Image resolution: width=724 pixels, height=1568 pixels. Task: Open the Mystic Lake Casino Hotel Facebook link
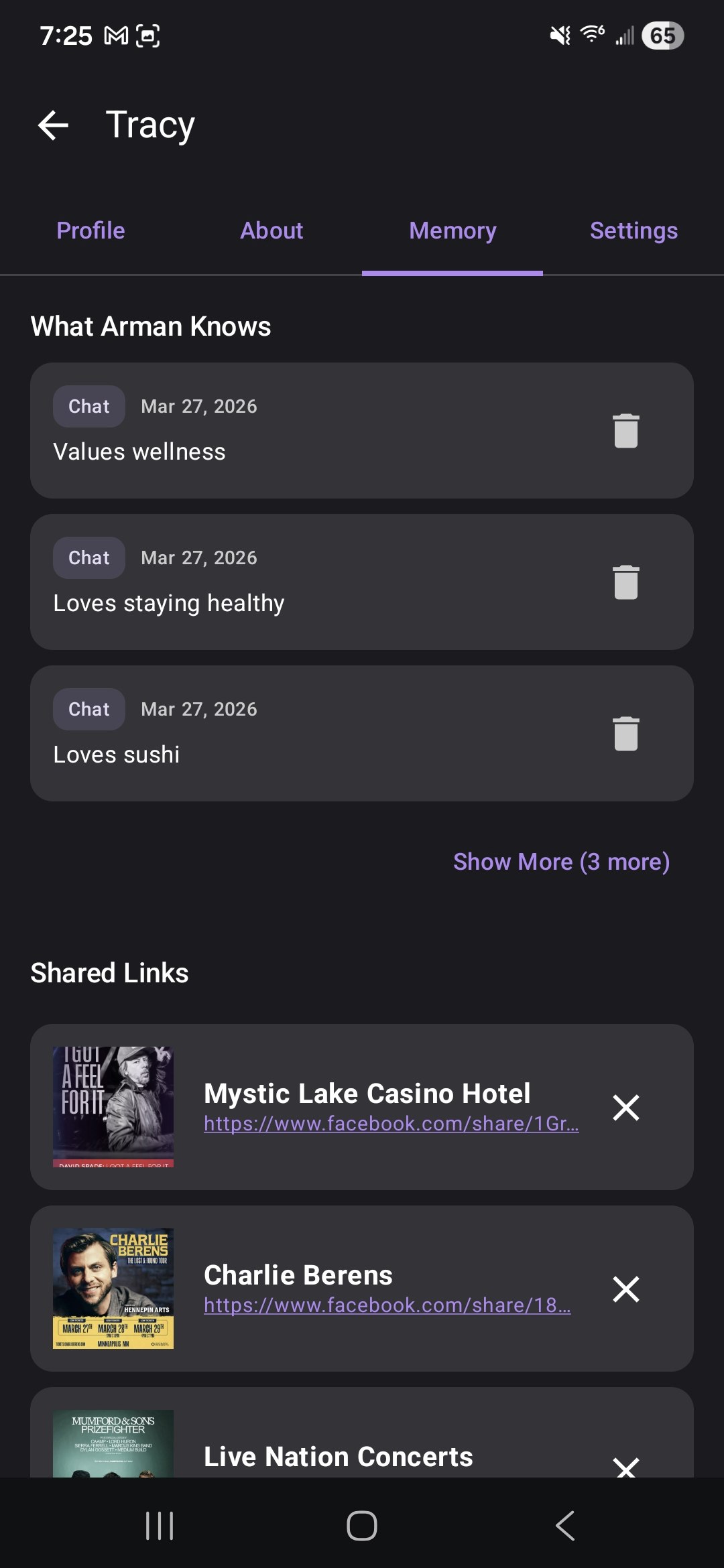pos(391,1124)
